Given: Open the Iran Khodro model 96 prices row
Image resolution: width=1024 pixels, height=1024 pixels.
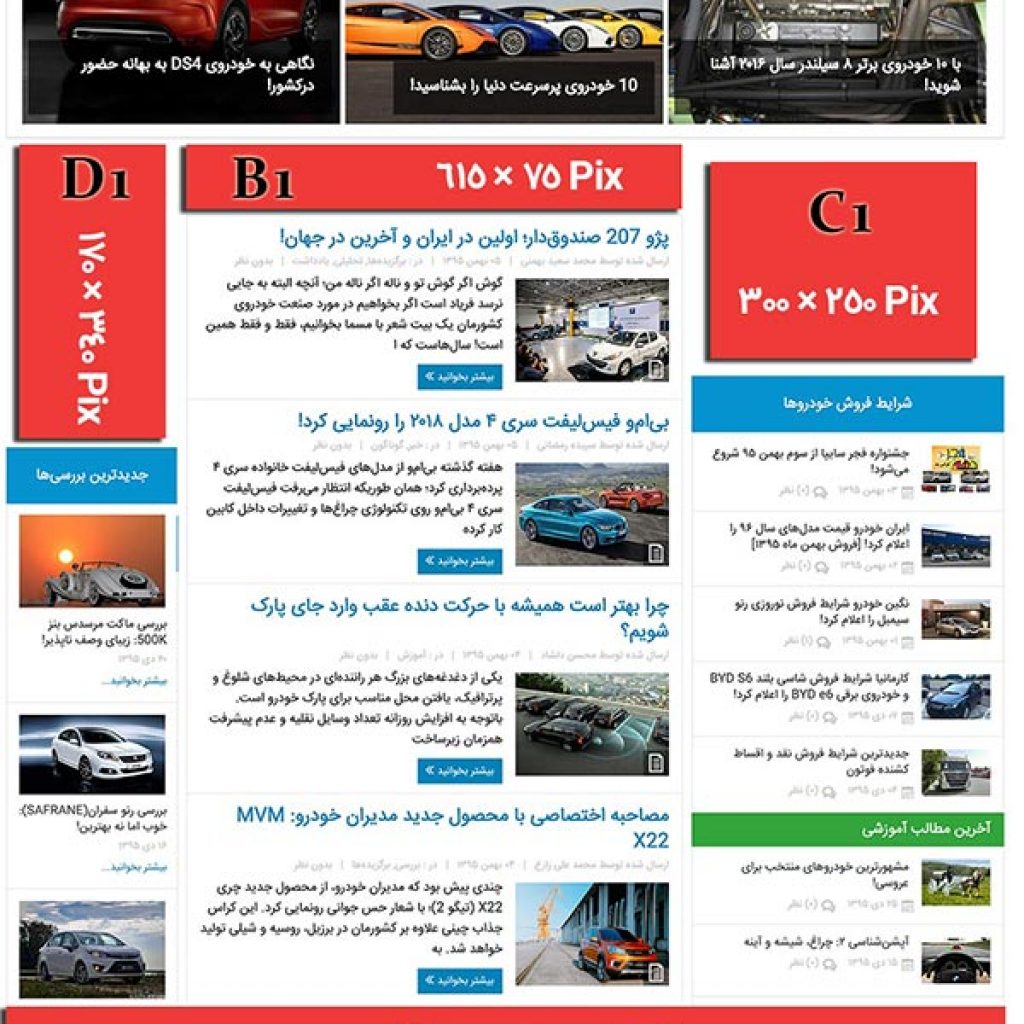Looking at the screenshot, I should (x=848, y=549).
